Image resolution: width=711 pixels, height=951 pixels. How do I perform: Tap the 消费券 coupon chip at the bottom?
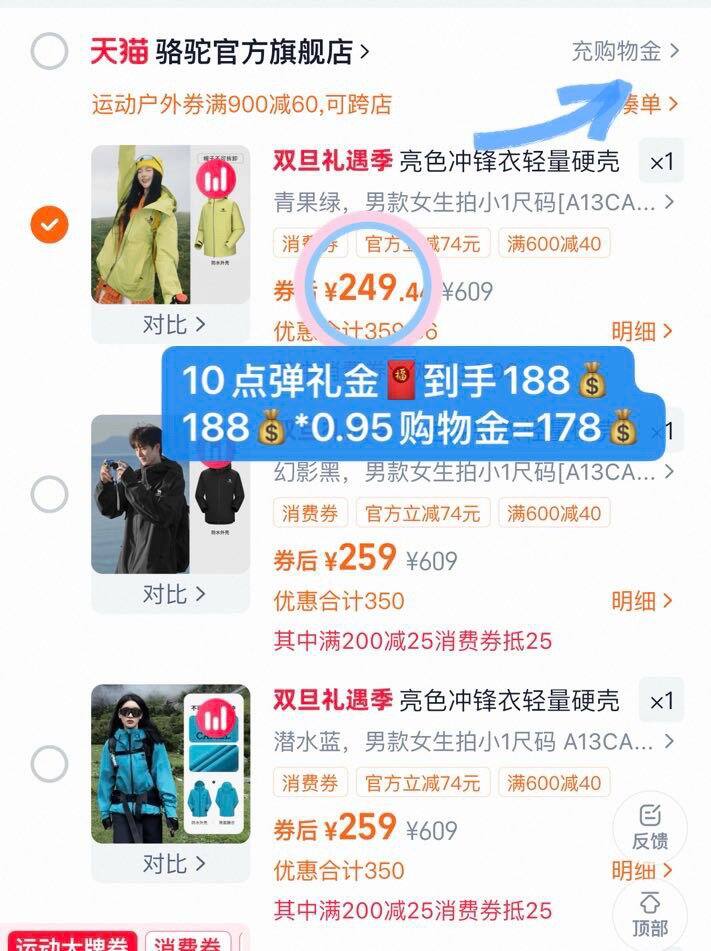(187, 944)
